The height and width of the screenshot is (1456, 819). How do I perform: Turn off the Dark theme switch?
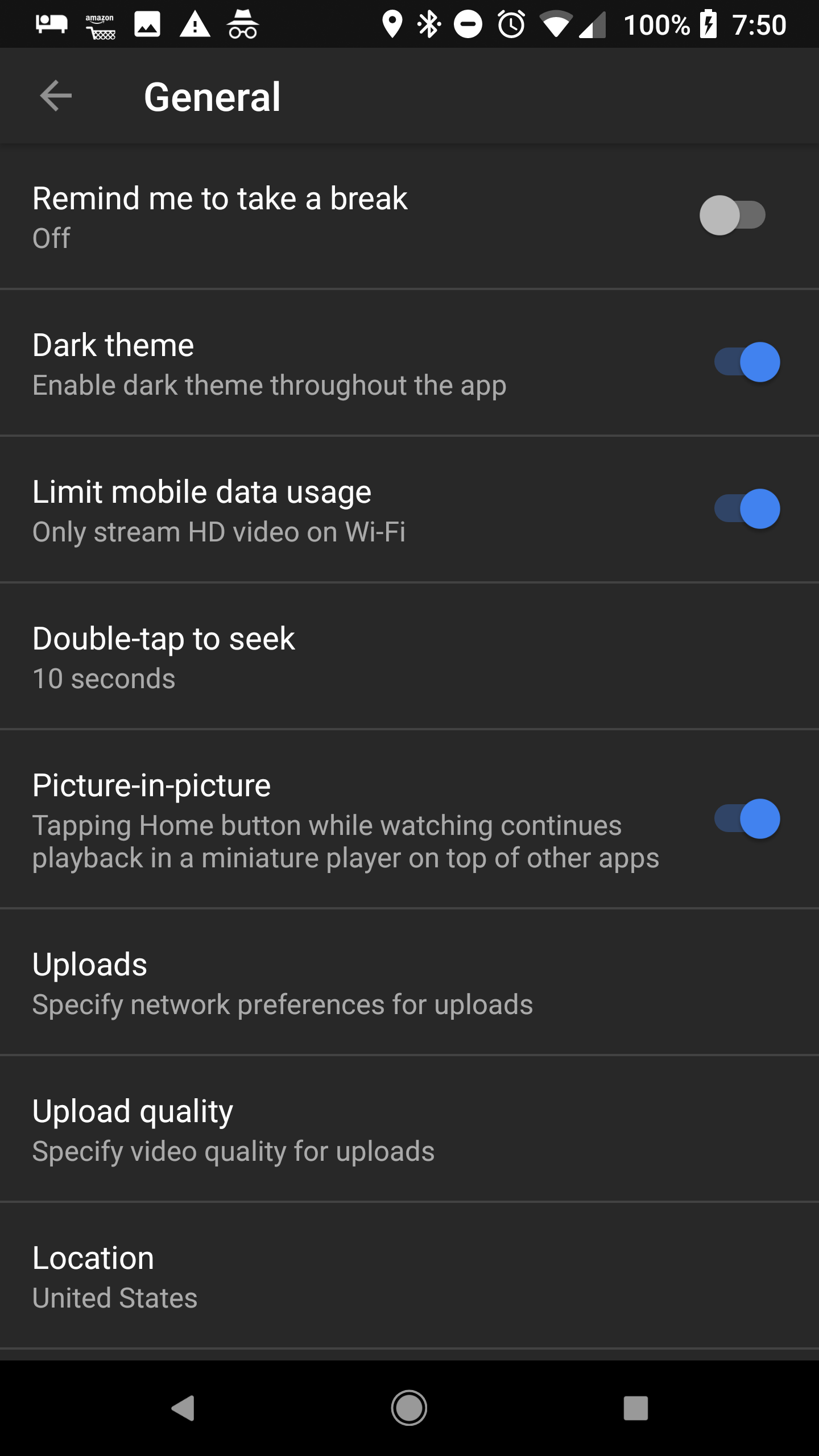[x=747, y=362]
